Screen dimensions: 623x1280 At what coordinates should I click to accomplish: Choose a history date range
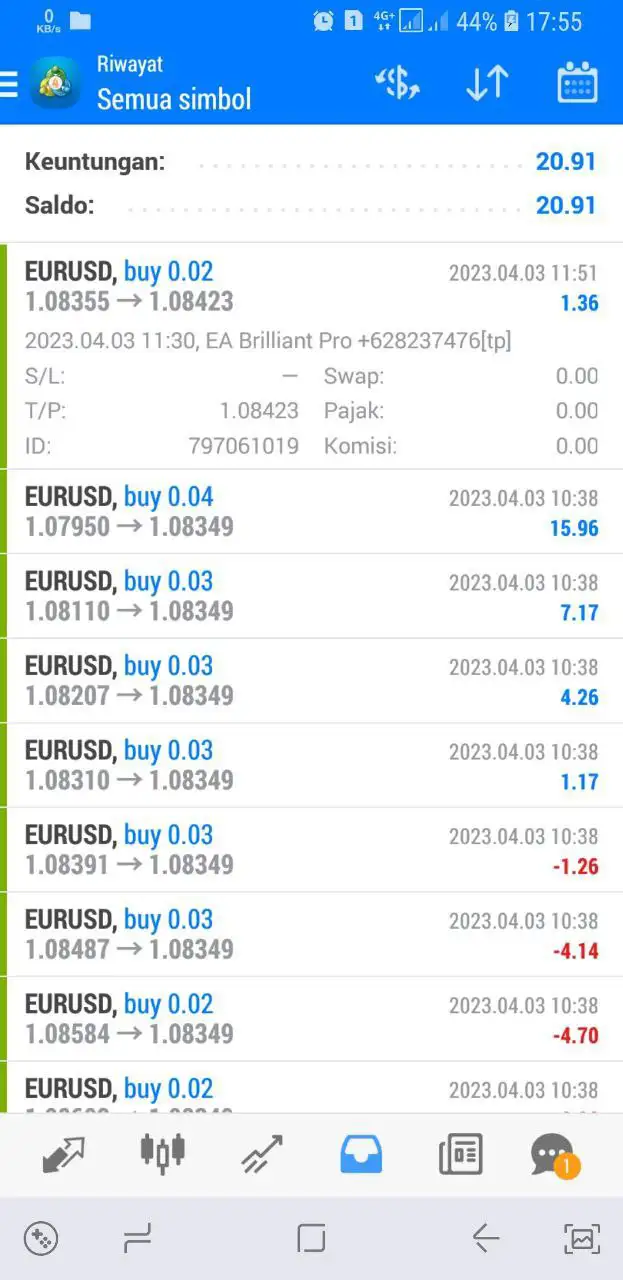tap(577, 84)
